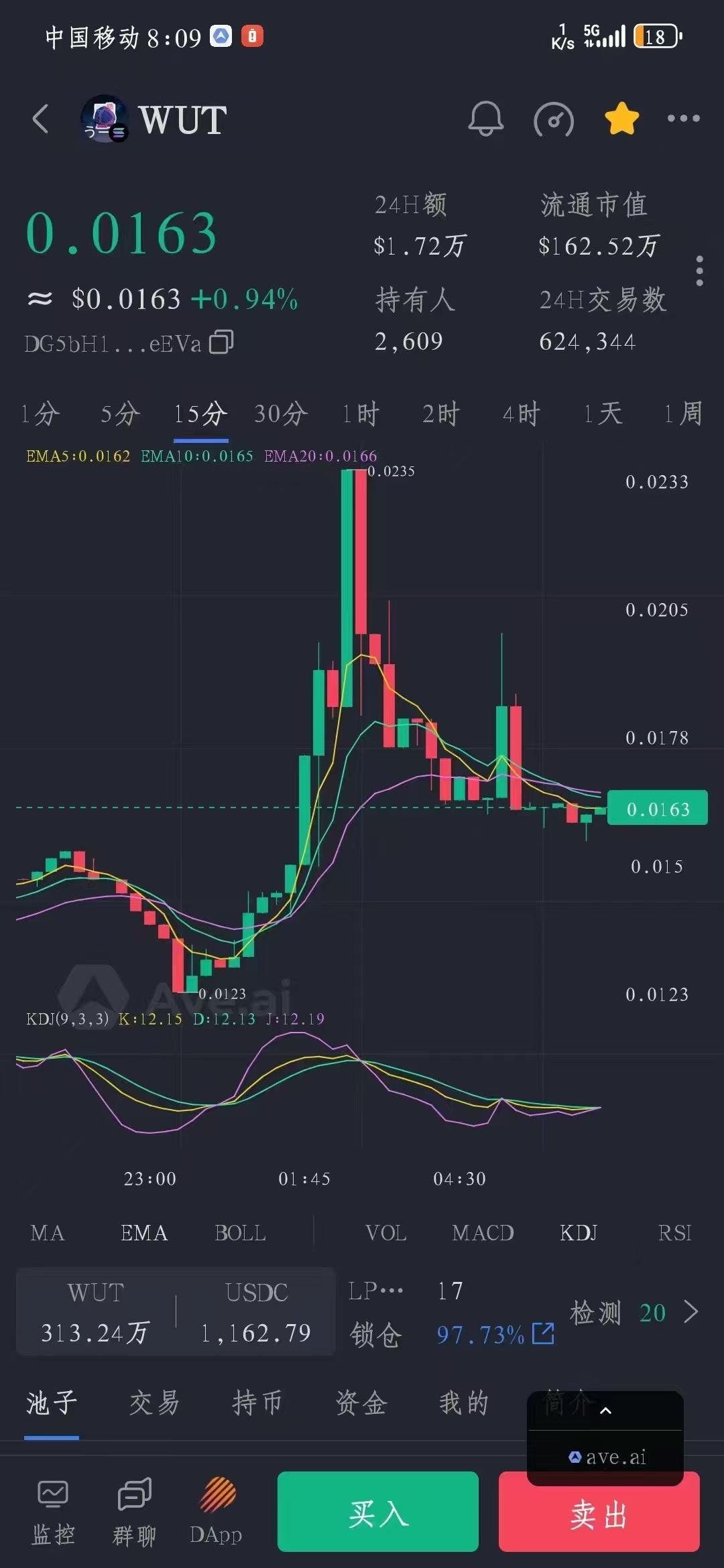Remove WUT from favorites via the star

(621, 119)
